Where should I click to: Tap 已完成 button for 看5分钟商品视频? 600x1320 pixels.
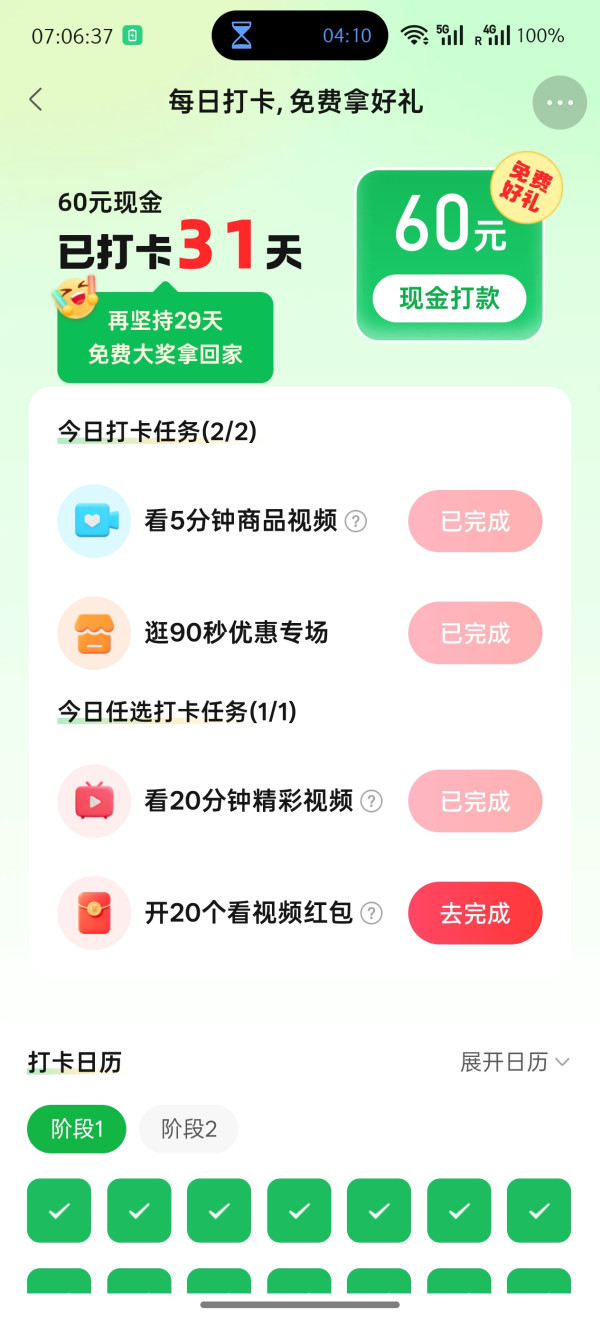click(475, 521)
